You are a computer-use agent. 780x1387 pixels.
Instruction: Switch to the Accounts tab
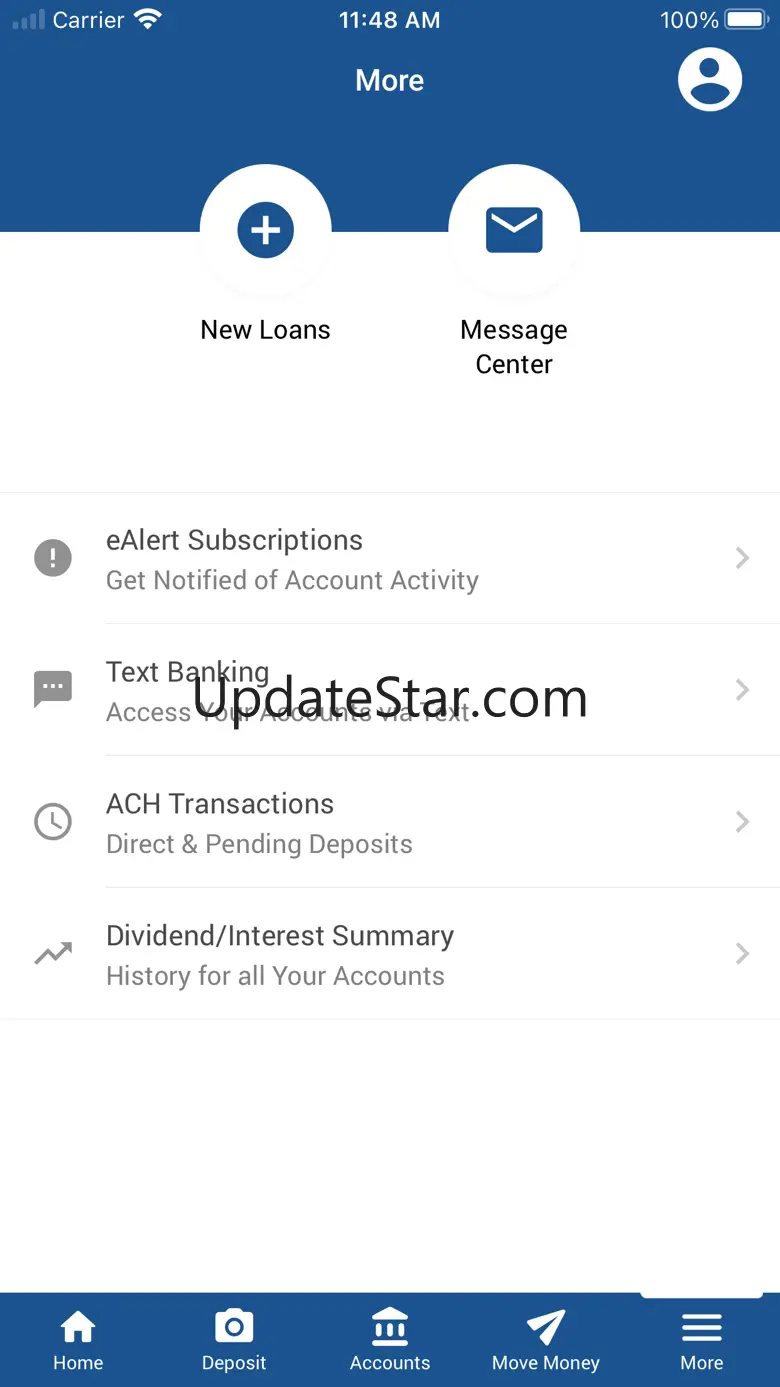pyautogui.click(x=390, y=1340)
